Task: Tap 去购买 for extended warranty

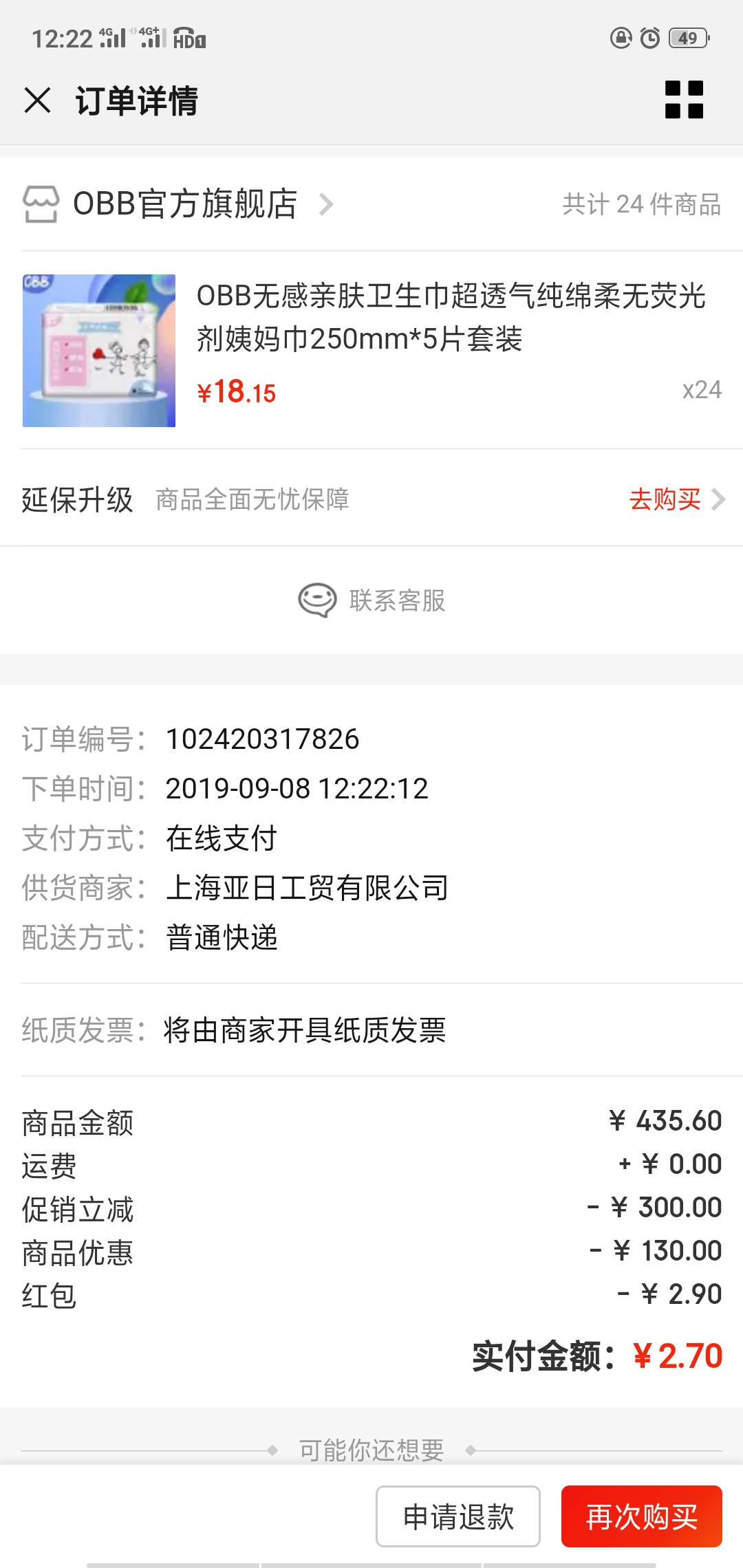Action: [x=677, y=499]
